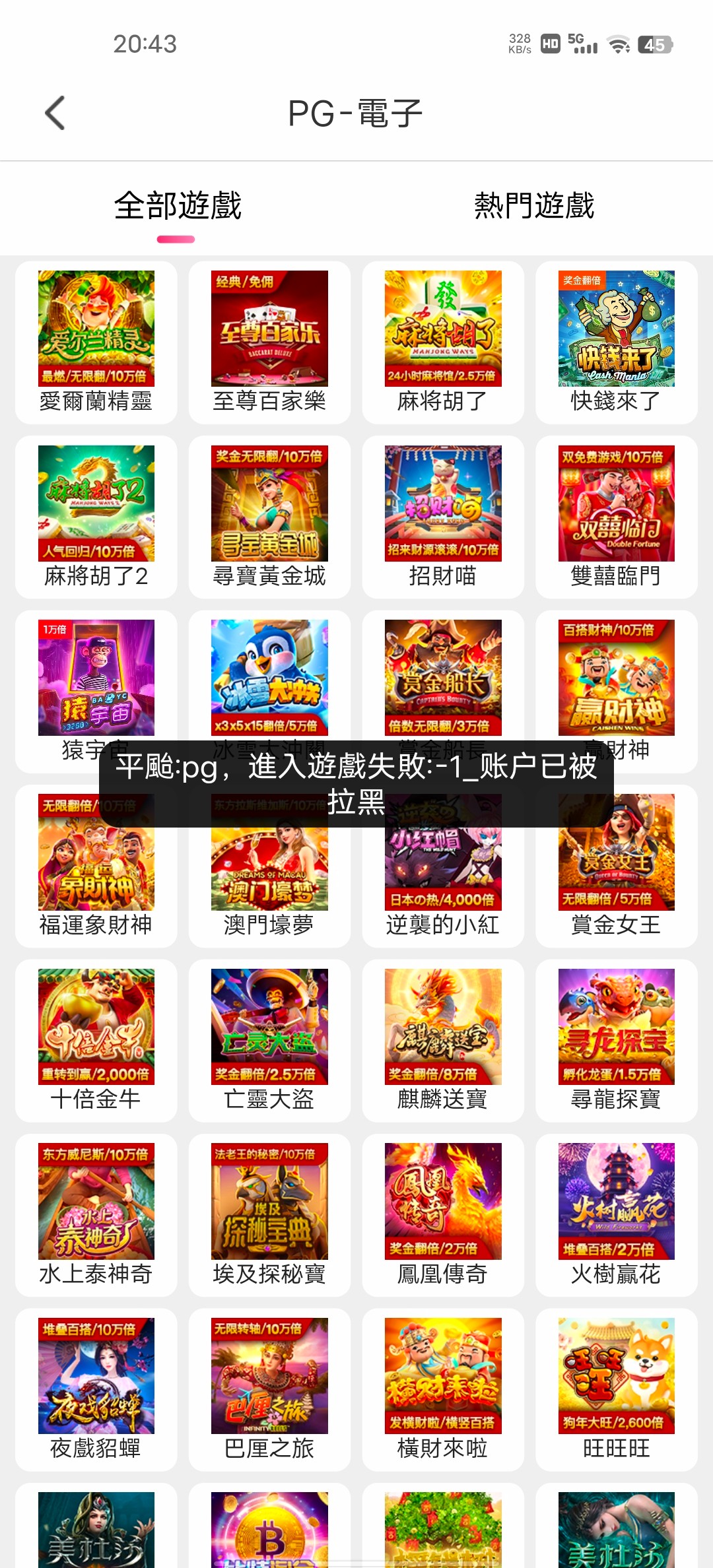The image size is (713, 1568).
Task: Go back using the top-left arrow
Action: tap(55, 113)
